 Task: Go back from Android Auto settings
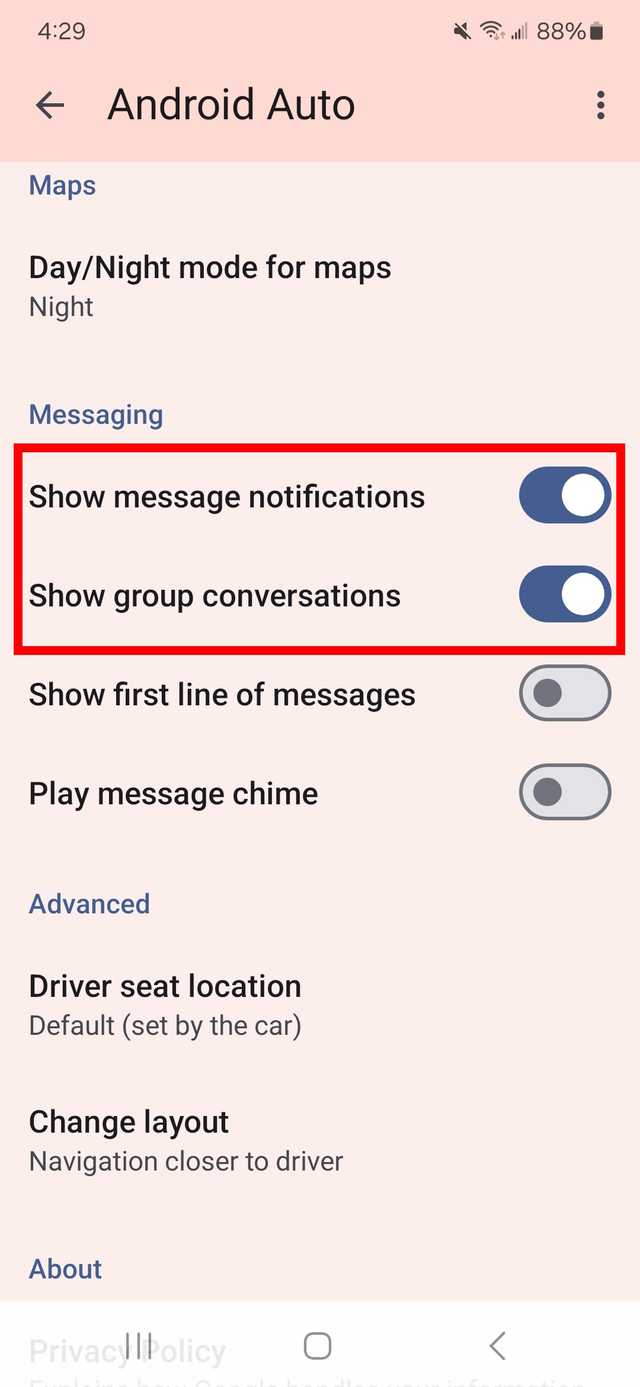tap(49, 105)
